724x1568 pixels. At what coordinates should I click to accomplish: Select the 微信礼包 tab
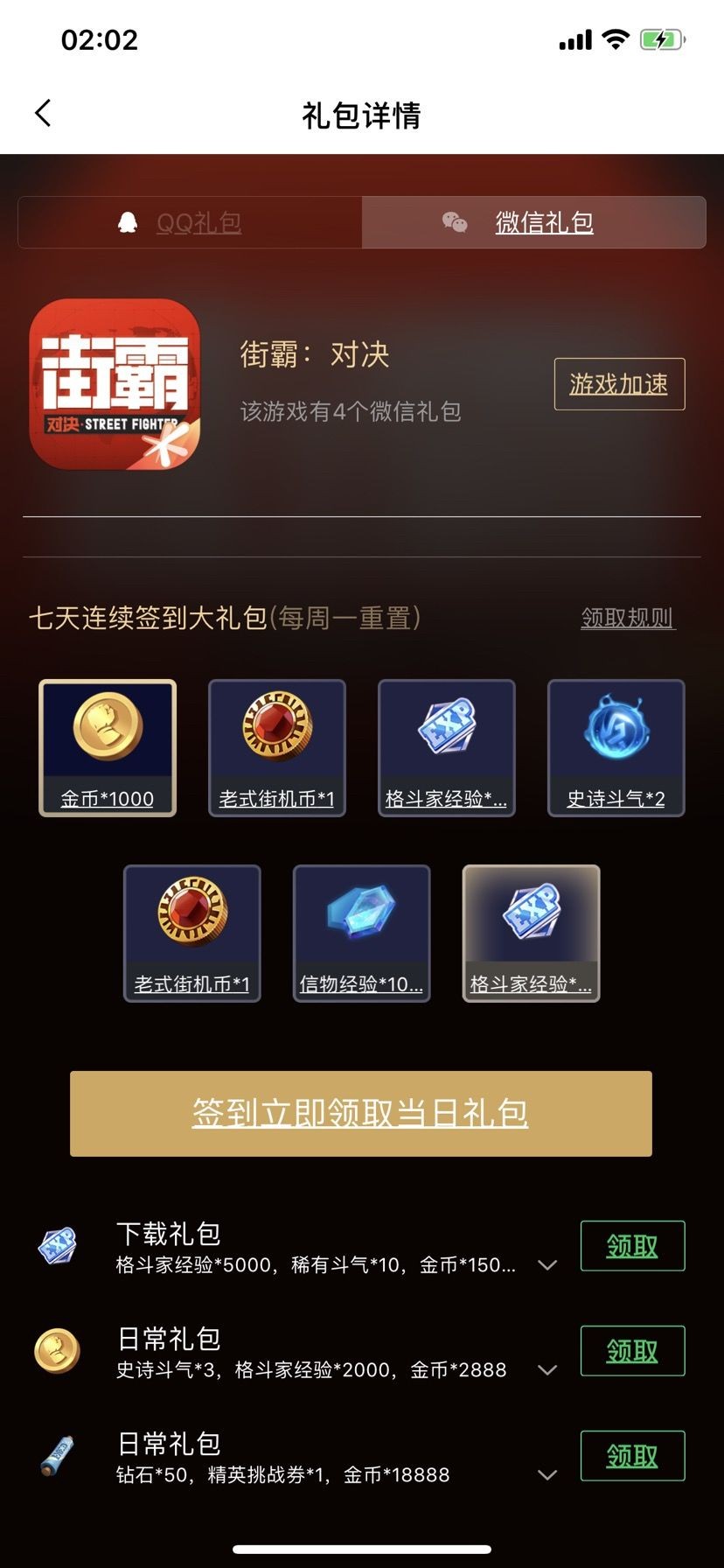pyautogui.click(x=534, y=222)
